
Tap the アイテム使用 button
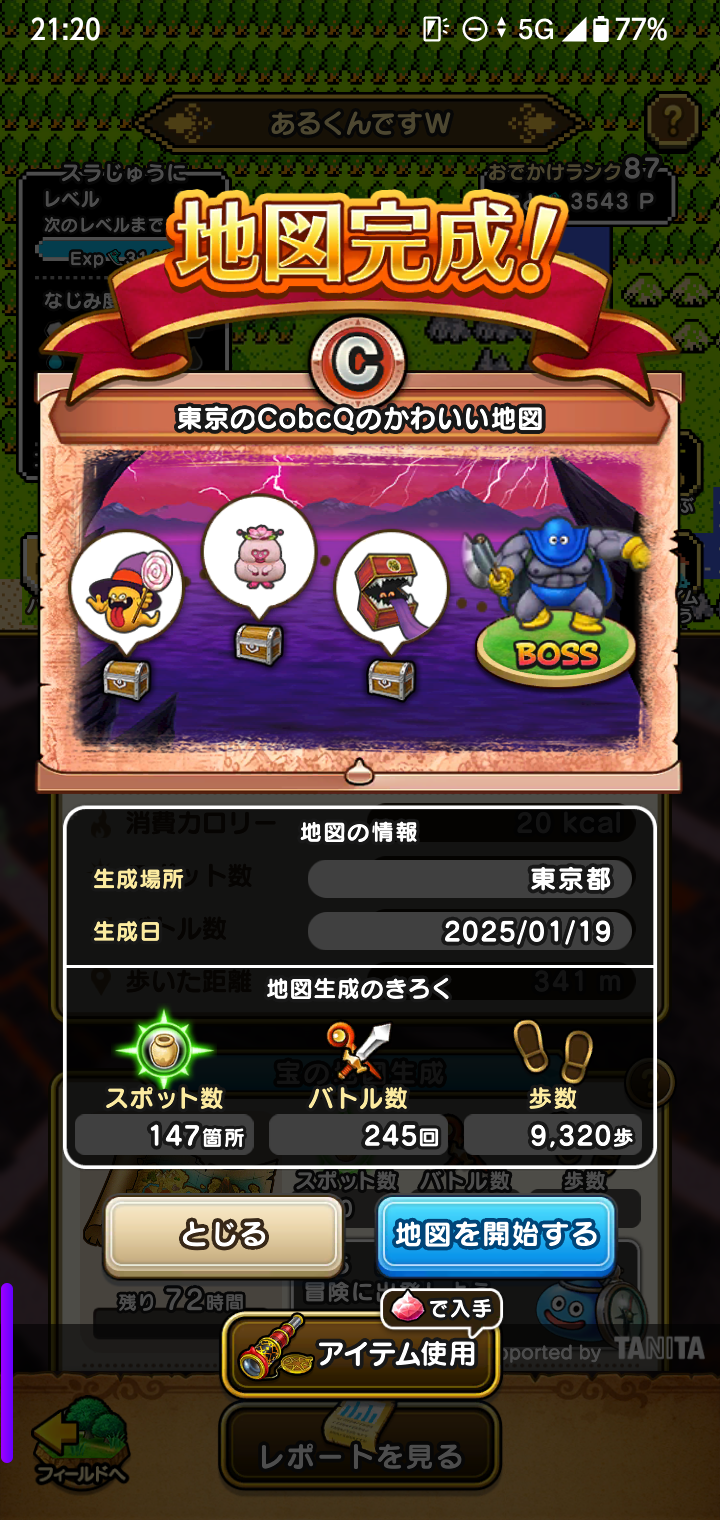point(360,1353)
